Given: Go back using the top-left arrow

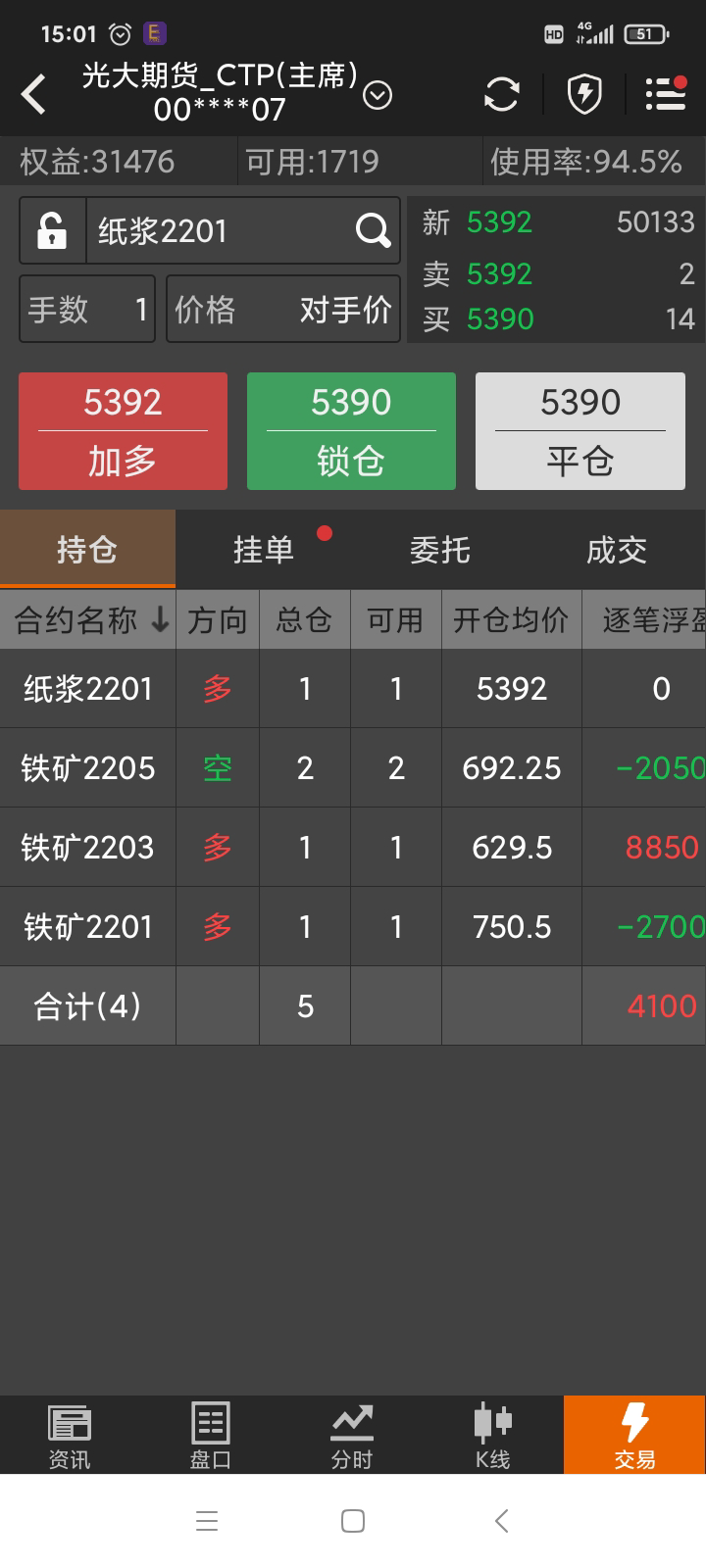Looking at the screenshot, I should (34, 95).
